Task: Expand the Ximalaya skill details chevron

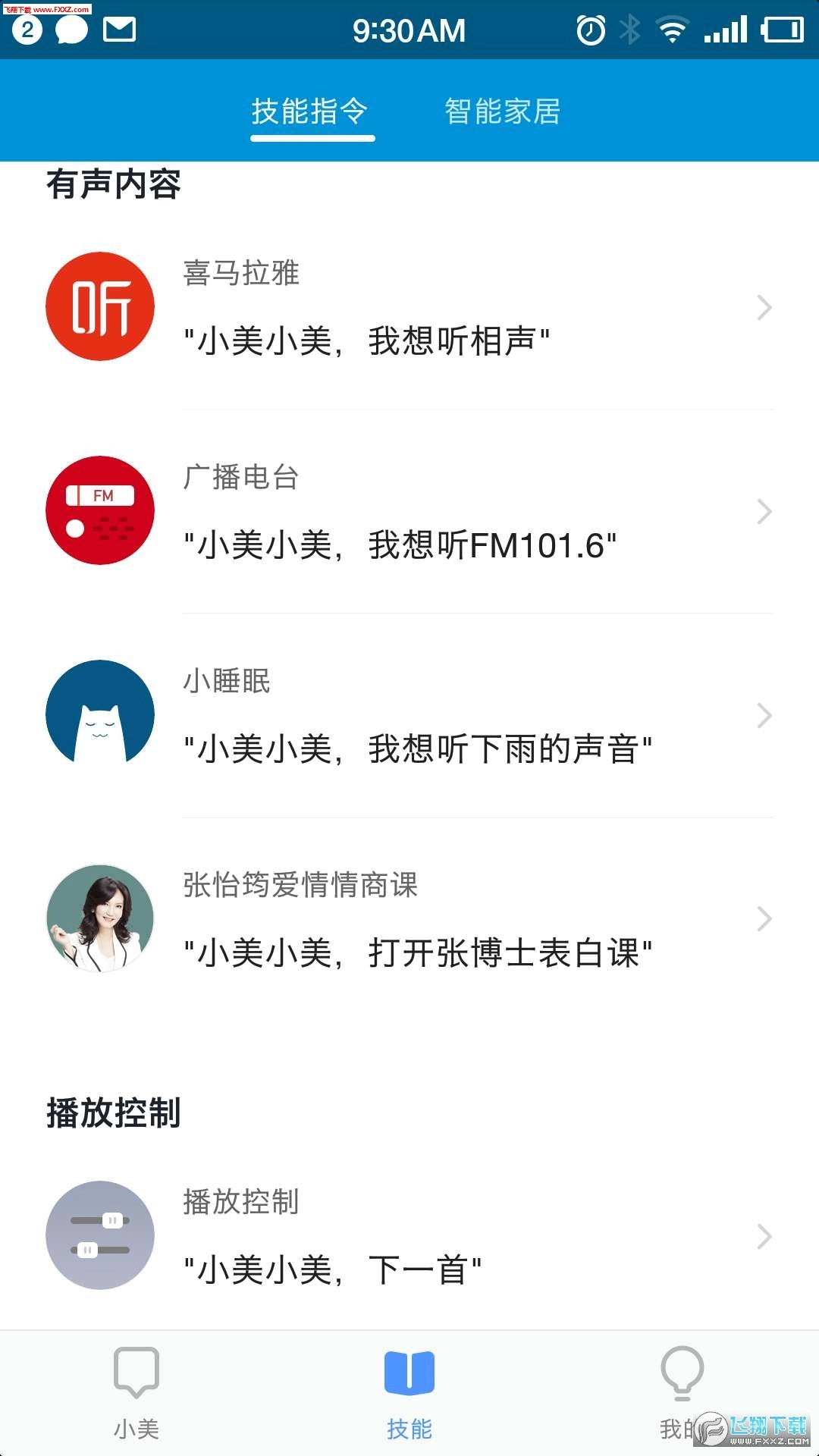Action: coord(764,306)
